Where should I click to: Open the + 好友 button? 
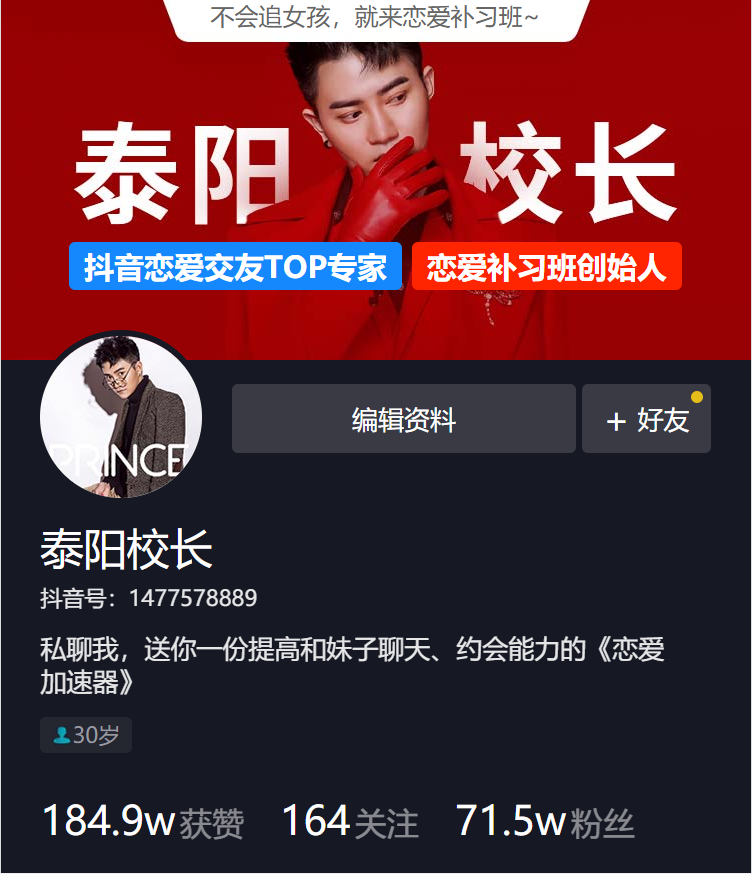(x=647, y=419)
